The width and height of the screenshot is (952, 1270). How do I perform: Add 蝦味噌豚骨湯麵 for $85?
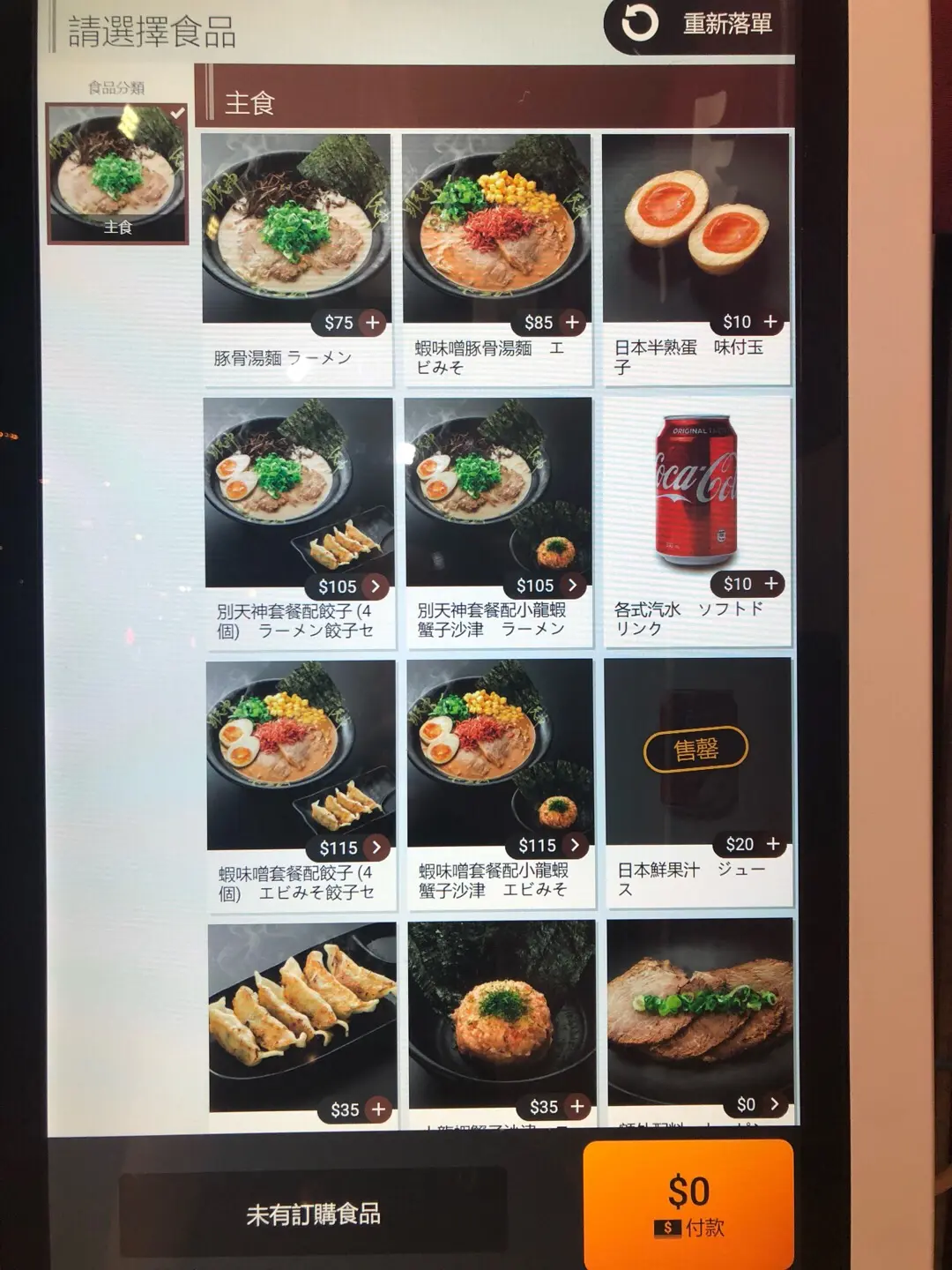[572, 323]
